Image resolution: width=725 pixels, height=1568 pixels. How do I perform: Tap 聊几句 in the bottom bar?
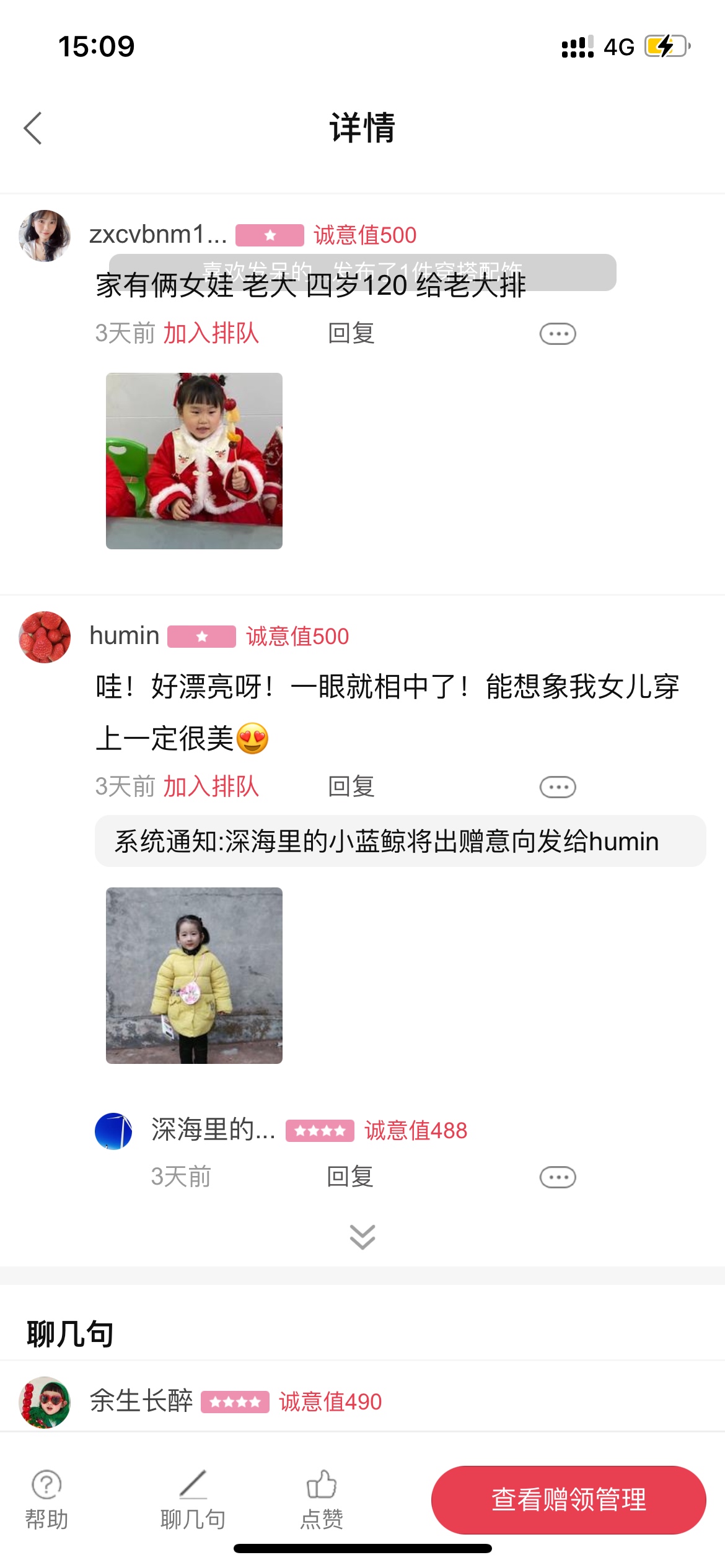pyautogui.click(x=193, y=1499)
